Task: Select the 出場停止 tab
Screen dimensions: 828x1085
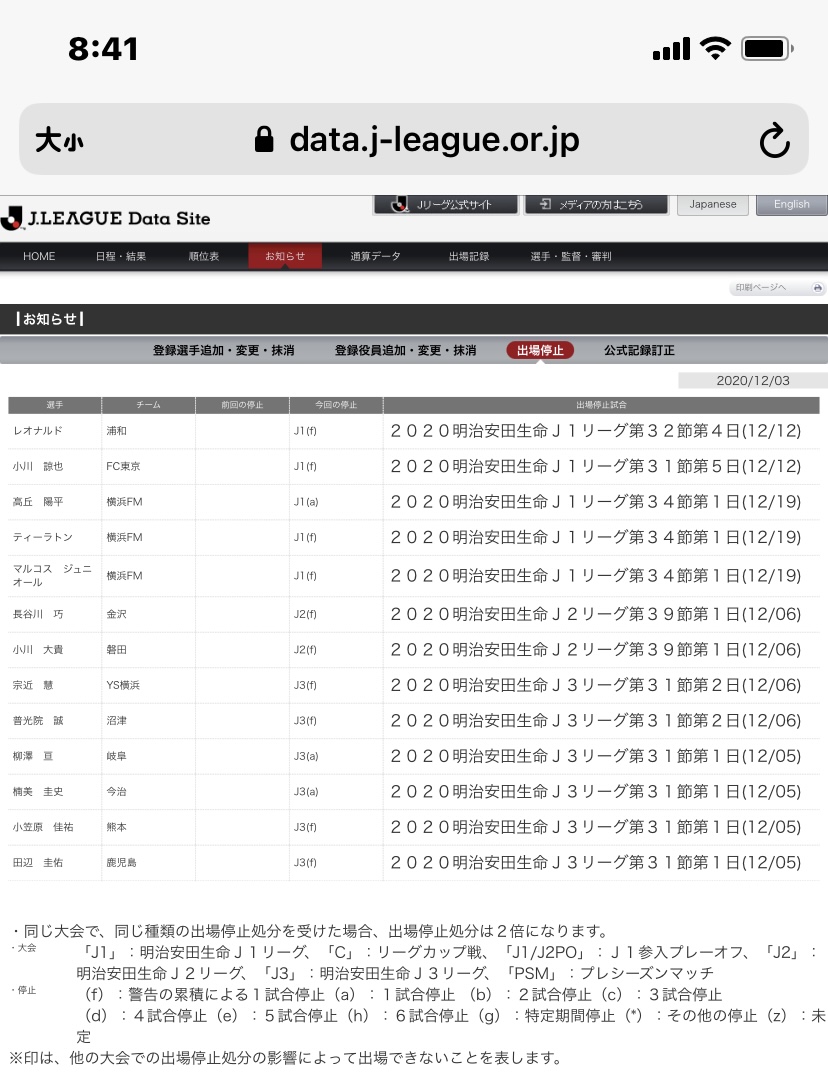Action: tap(540, 350)
